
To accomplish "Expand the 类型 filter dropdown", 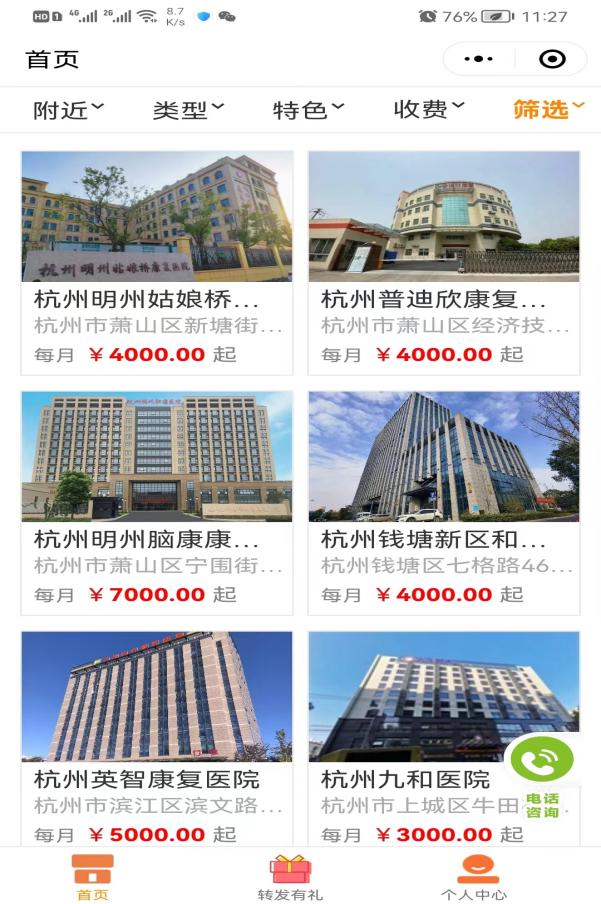I will tap(188, 110).
